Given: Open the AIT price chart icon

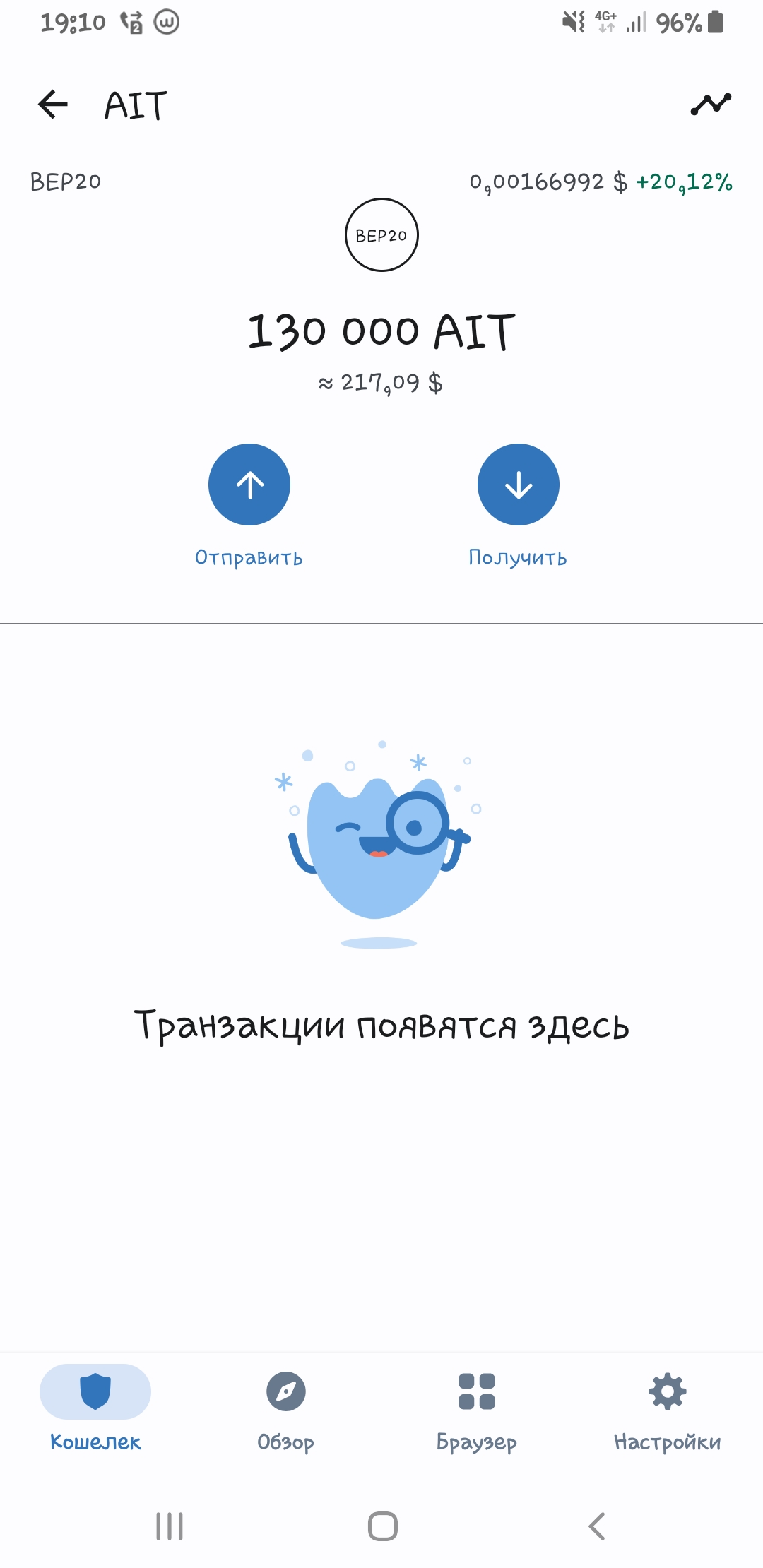Looking at the screenshot, I should coord(711,104).
